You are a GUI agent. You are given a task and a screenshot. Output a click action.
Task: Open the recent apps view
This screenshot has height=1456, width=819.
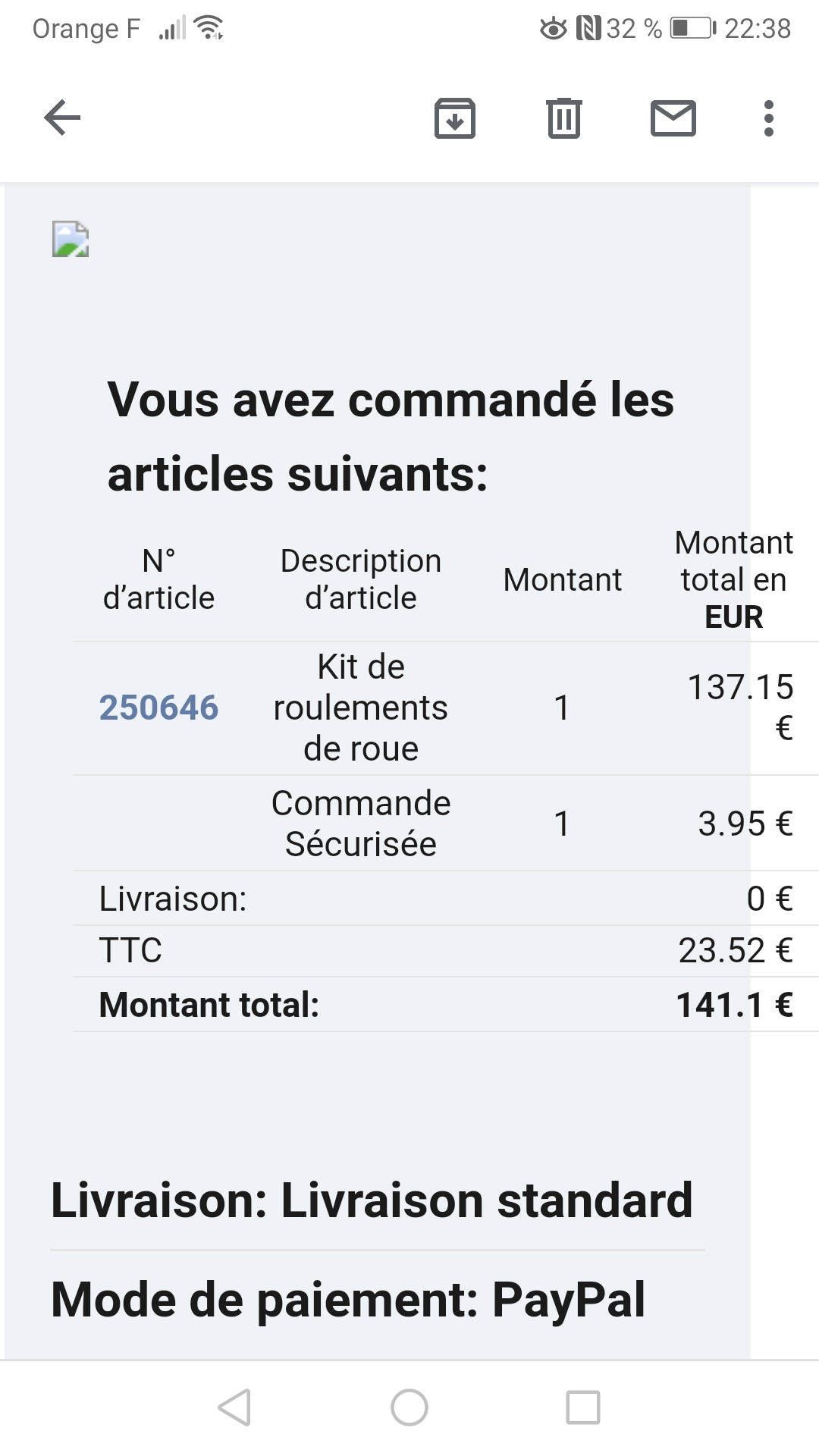click(x=583, y=1407)
